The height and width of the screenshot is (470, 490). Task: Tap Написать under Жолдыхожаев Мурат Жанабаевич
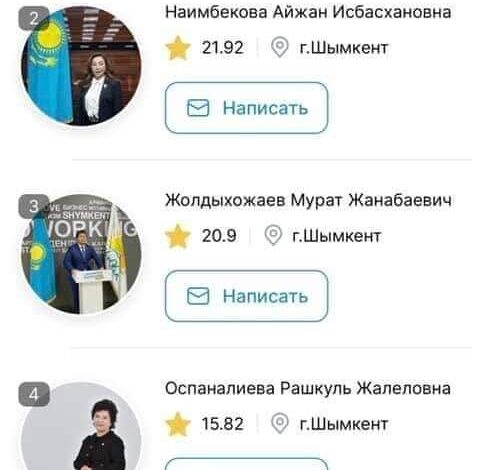(246, 296)
